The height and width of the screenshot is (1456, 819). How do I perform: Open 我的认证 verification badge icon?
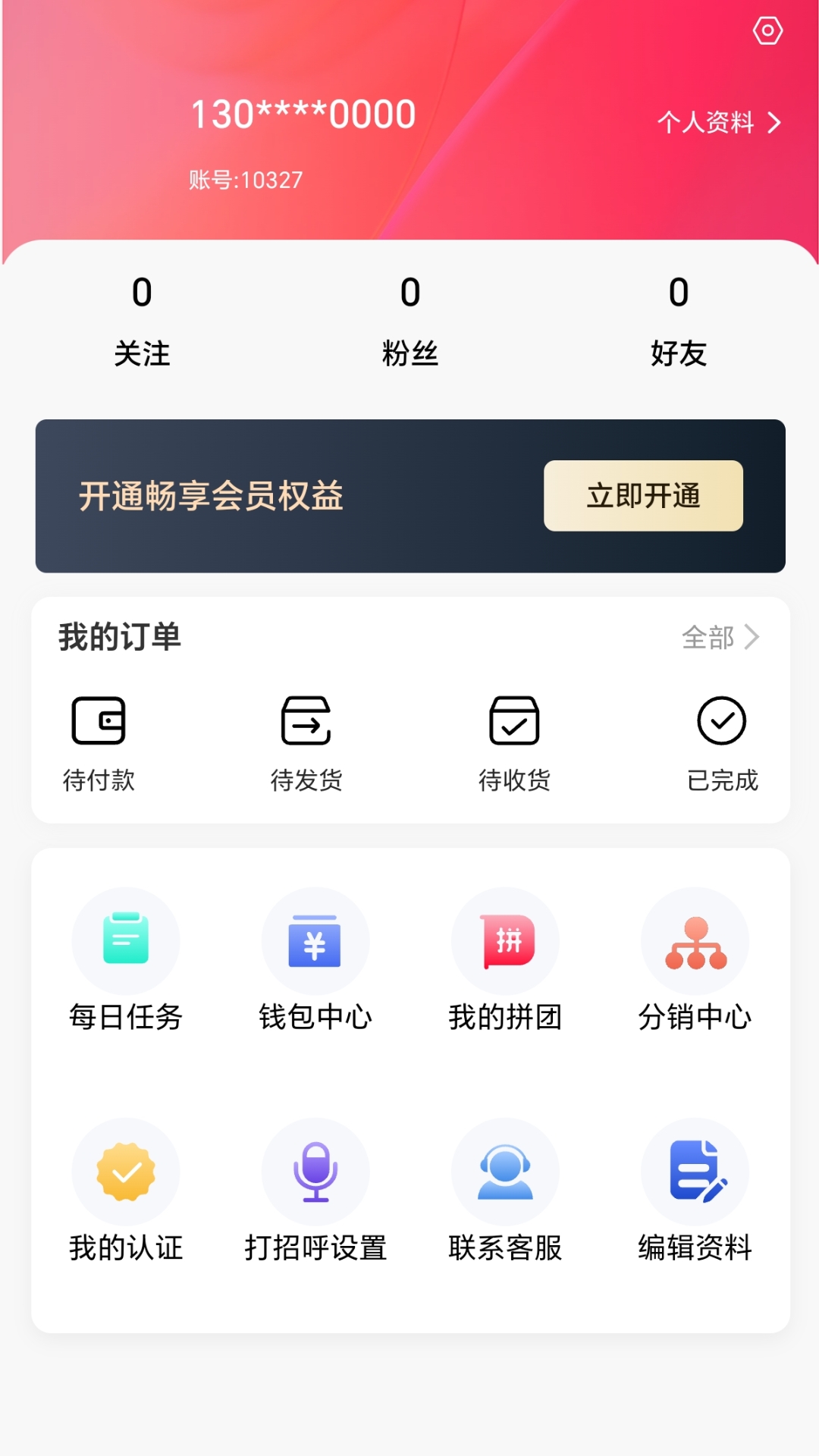(126, 1172)
